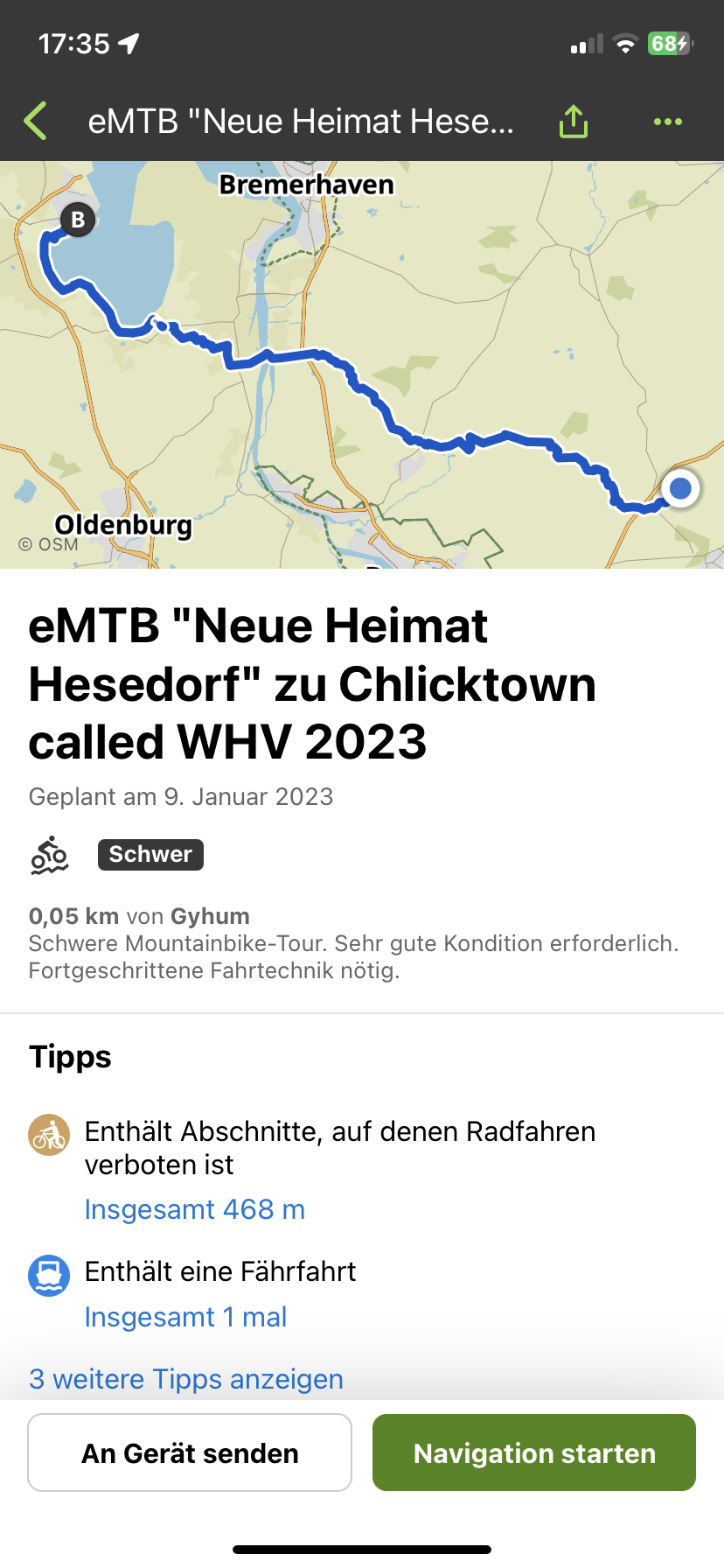The width and height of the screenshot is (724, 1568).
Task: Share this tour
Action: coord(573,122)
